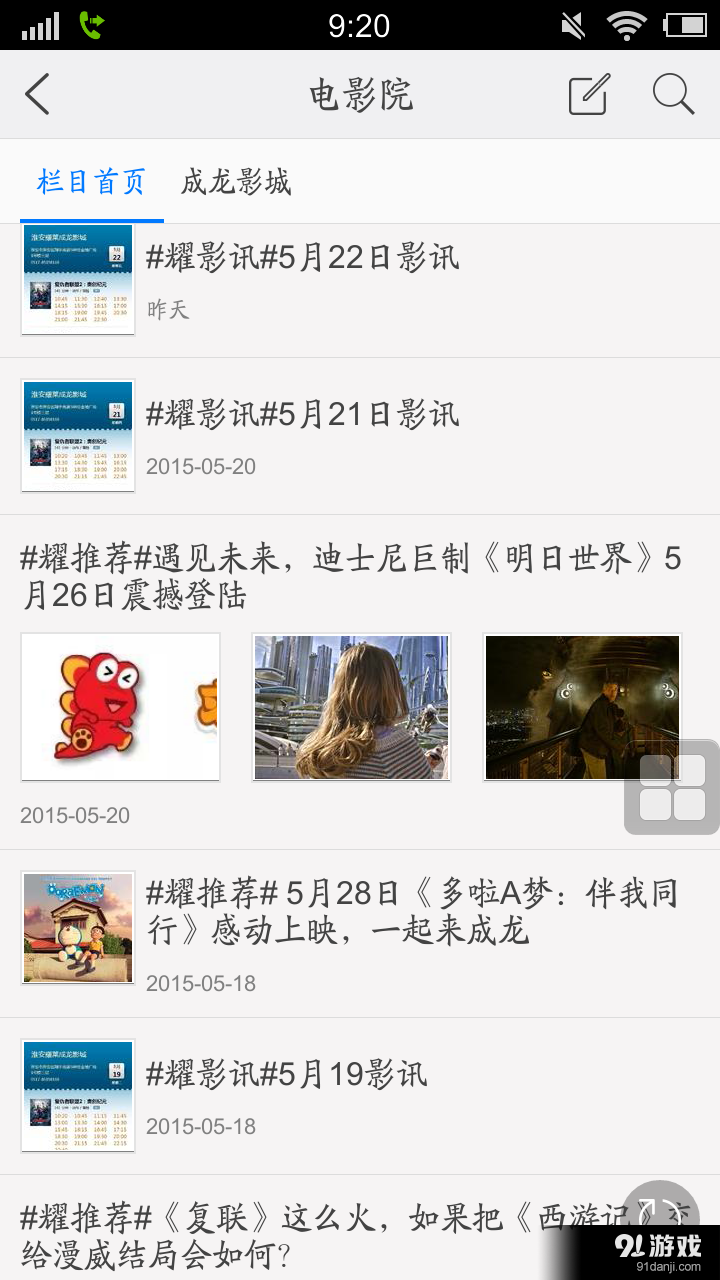Tap the Wi-Fi icon in status bar
720x1280 pixels.
point(627,24)
